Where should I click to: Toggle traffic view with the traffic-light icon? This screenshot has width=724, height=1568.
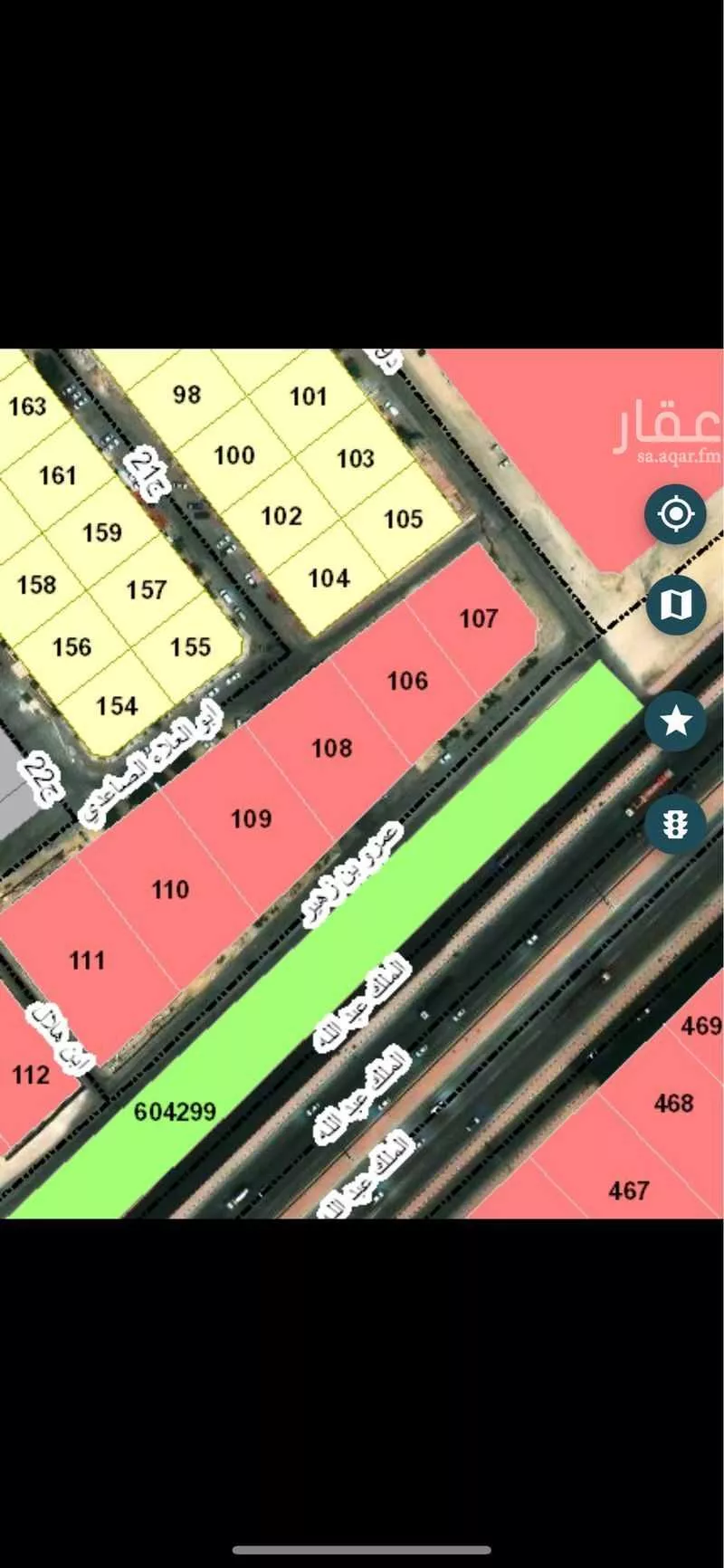tap(675, 825)
